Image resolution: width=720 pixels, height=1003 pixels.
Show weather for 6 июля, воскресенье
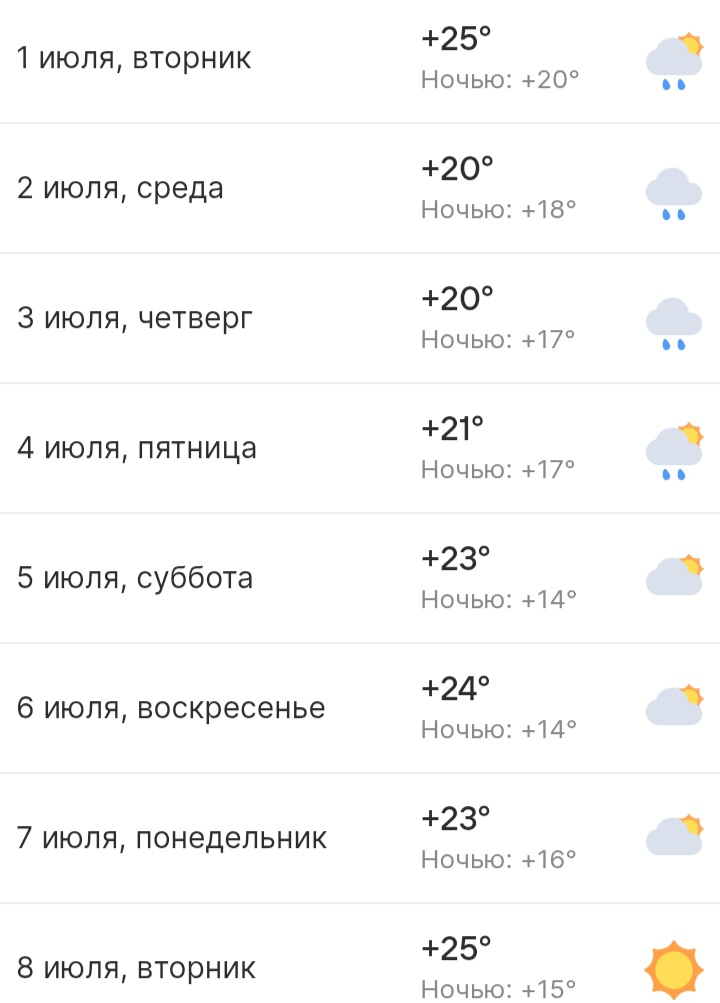(360, 707)
